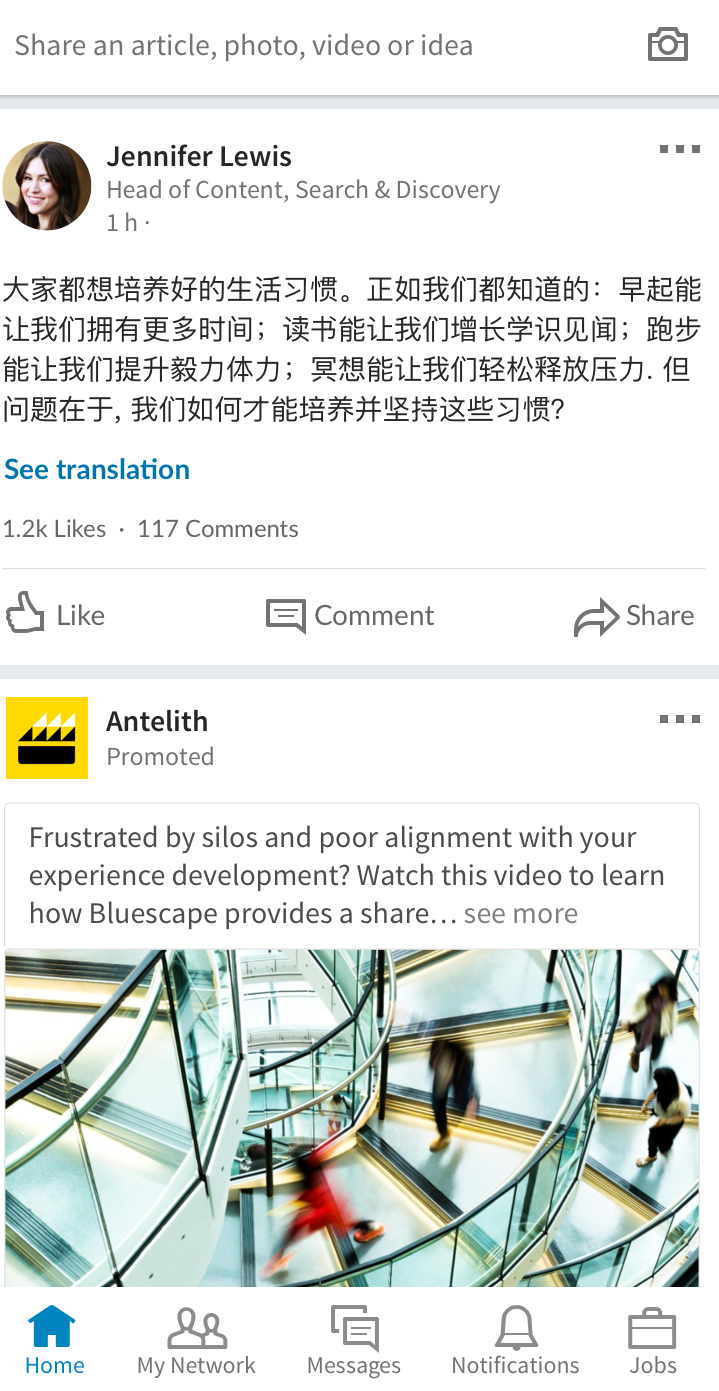Open the 117 Comments on Jennifer's post
This screenshot has width=719, height=1391.
coord(218,529)
